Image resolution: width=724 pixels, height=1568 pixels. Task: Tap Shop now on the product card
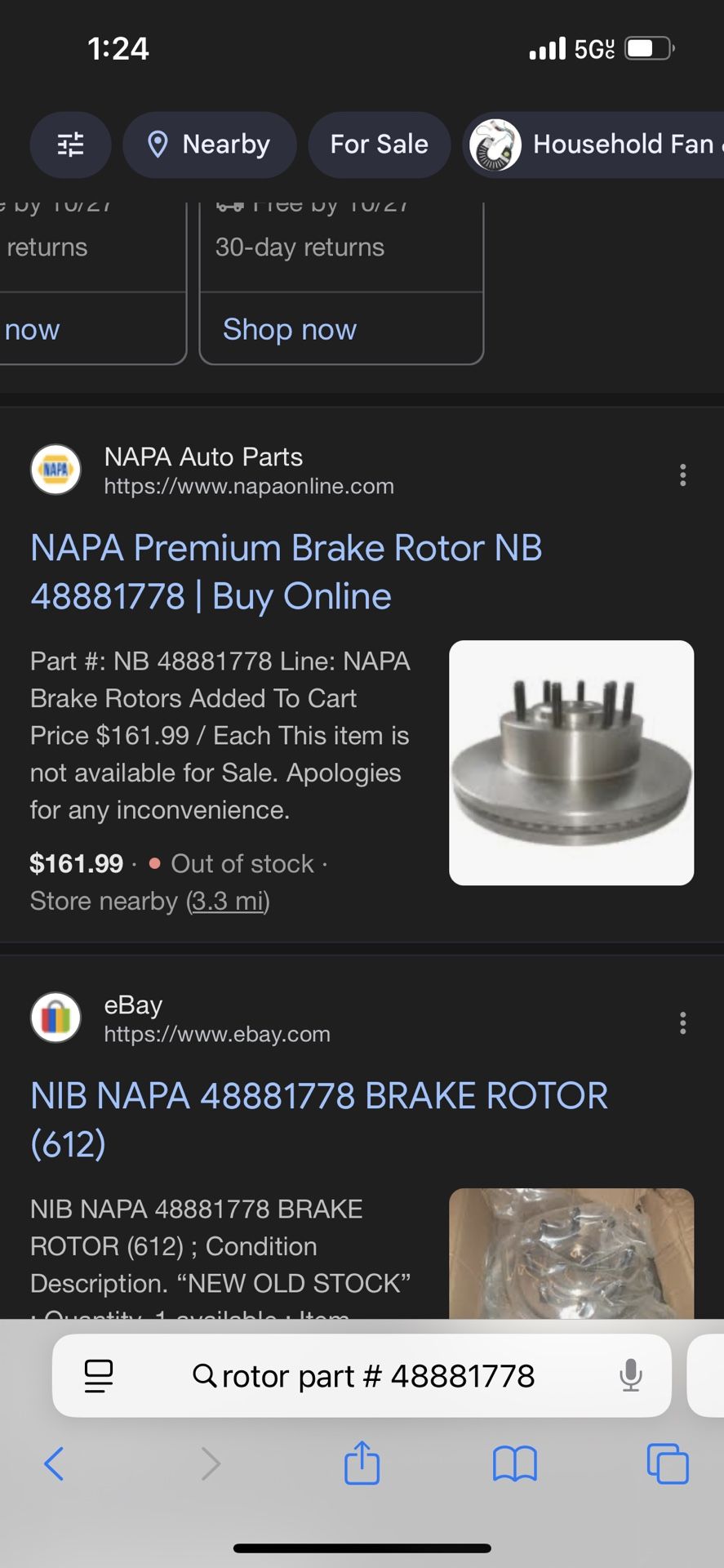289,329
